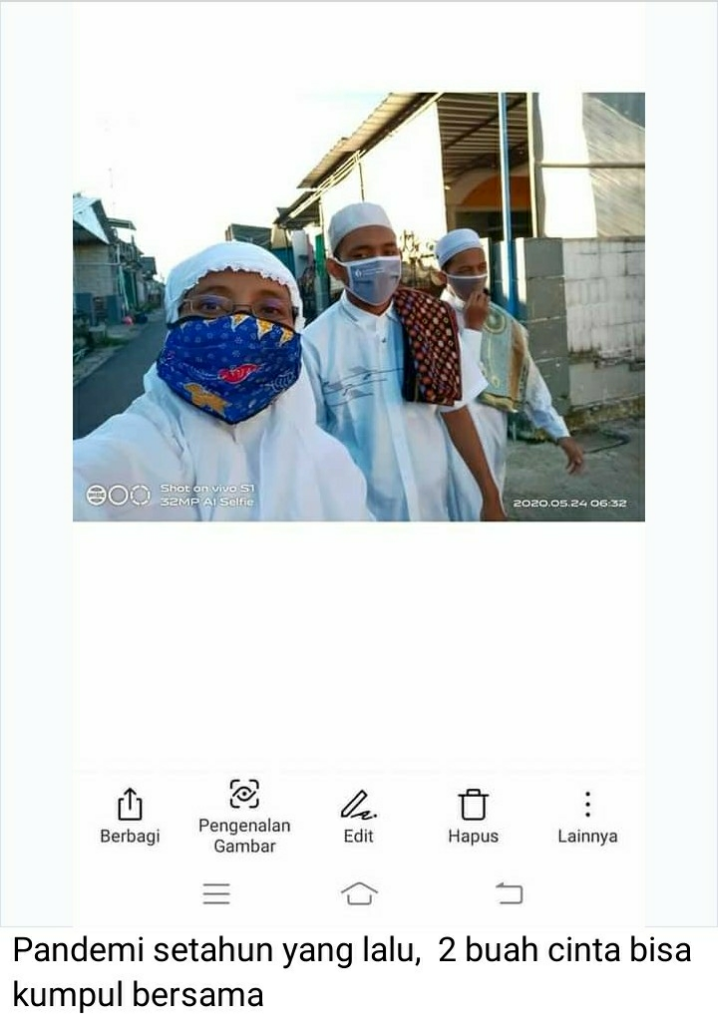Open the Lainnya more options menu
The height and width of the screenshot is (1024, 718).
(587, 815)
